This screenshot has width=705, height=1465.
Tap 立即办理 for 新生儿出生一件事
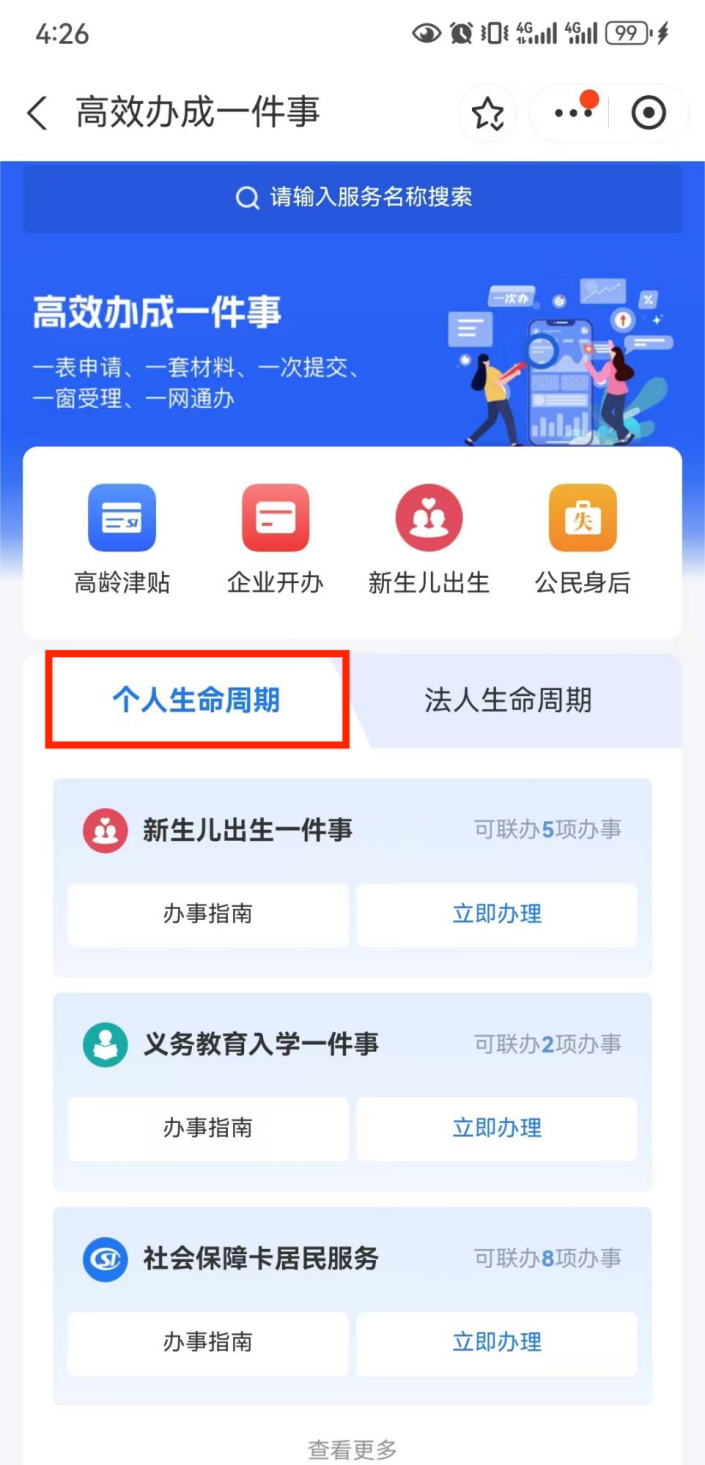point(497,914)
